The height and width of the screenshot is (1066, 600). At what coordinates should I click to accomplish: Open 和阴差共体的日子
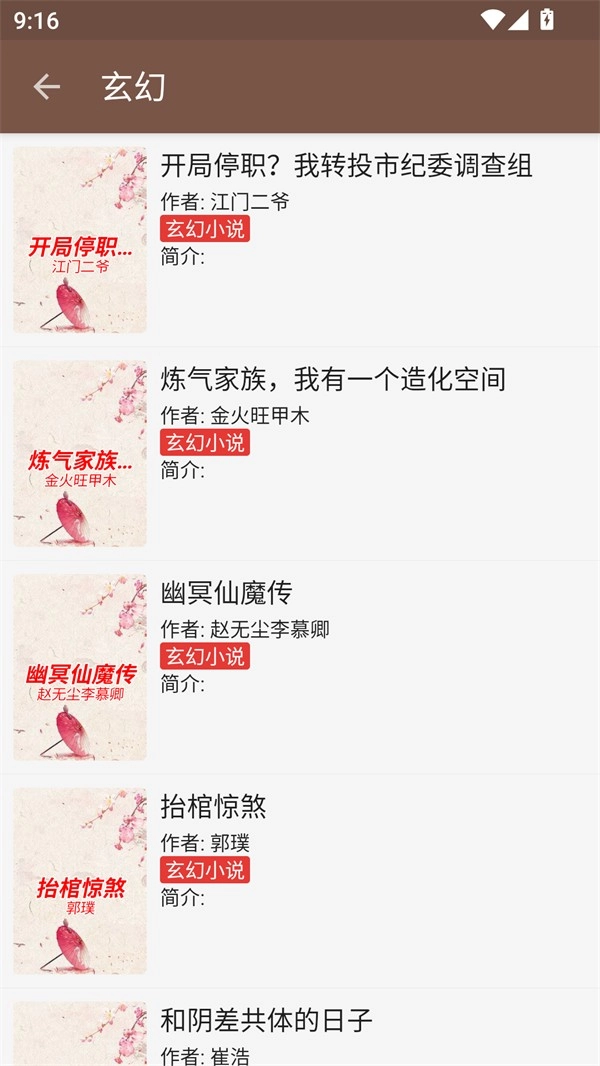pyautogui.click(x=266, y=1020)
